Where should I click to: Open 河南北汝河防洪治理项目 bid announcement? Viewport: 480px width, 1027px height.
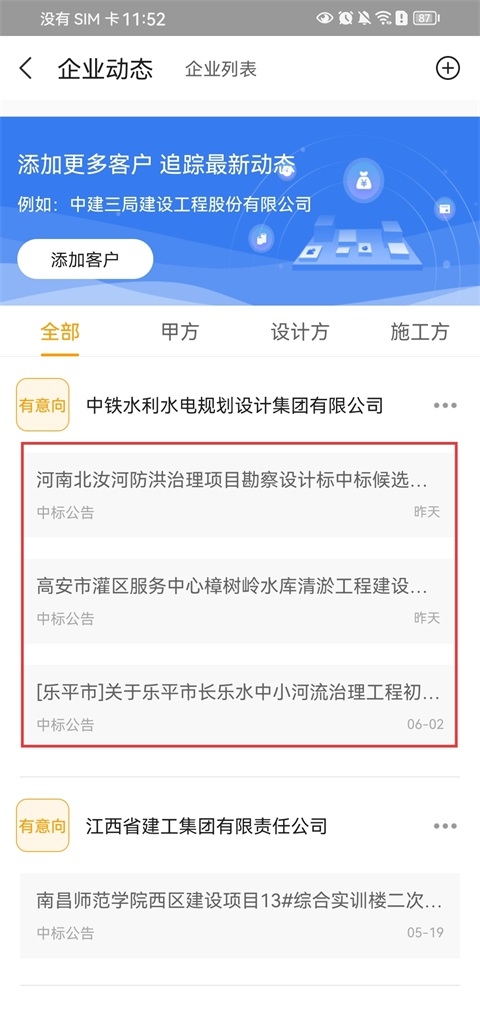tap(240, 495)
